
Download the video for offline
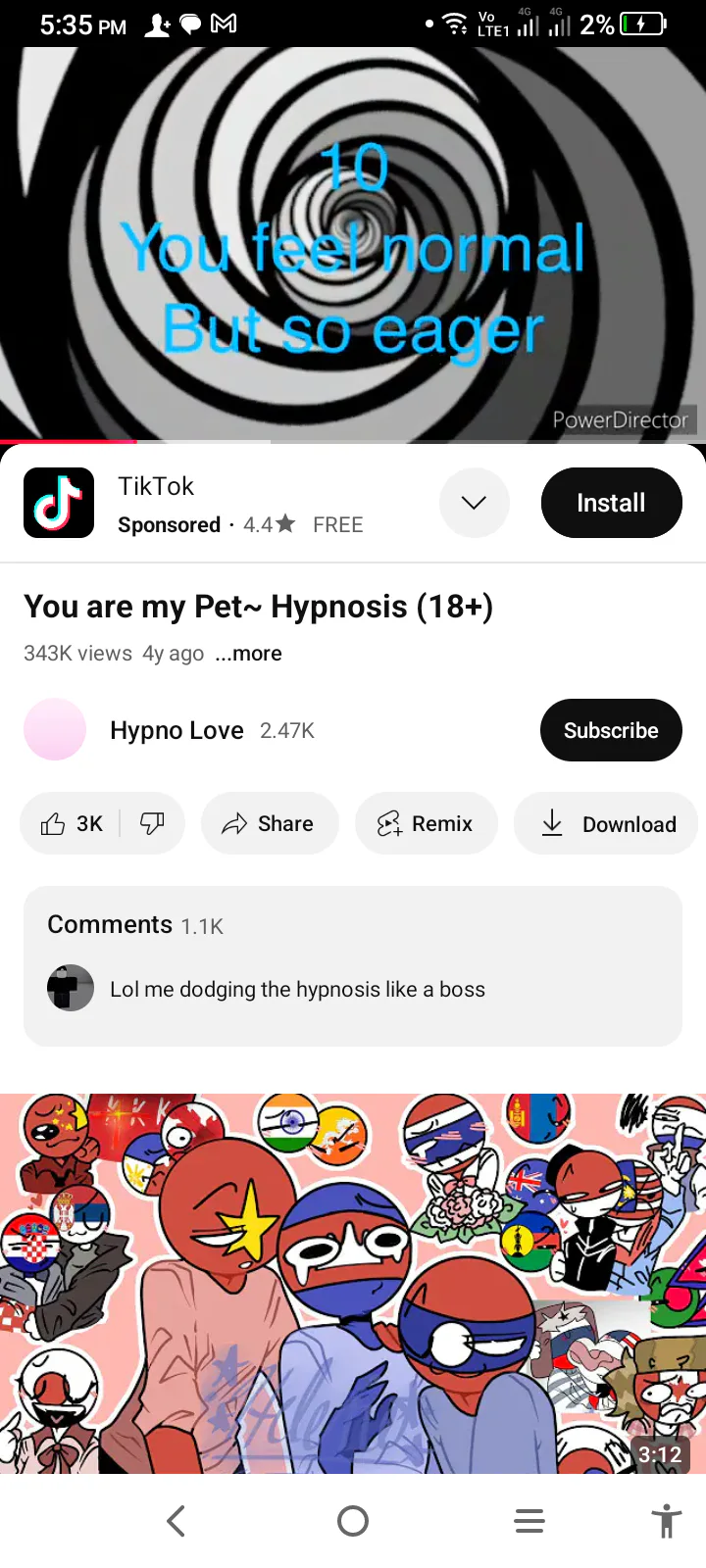click(608, 824)
